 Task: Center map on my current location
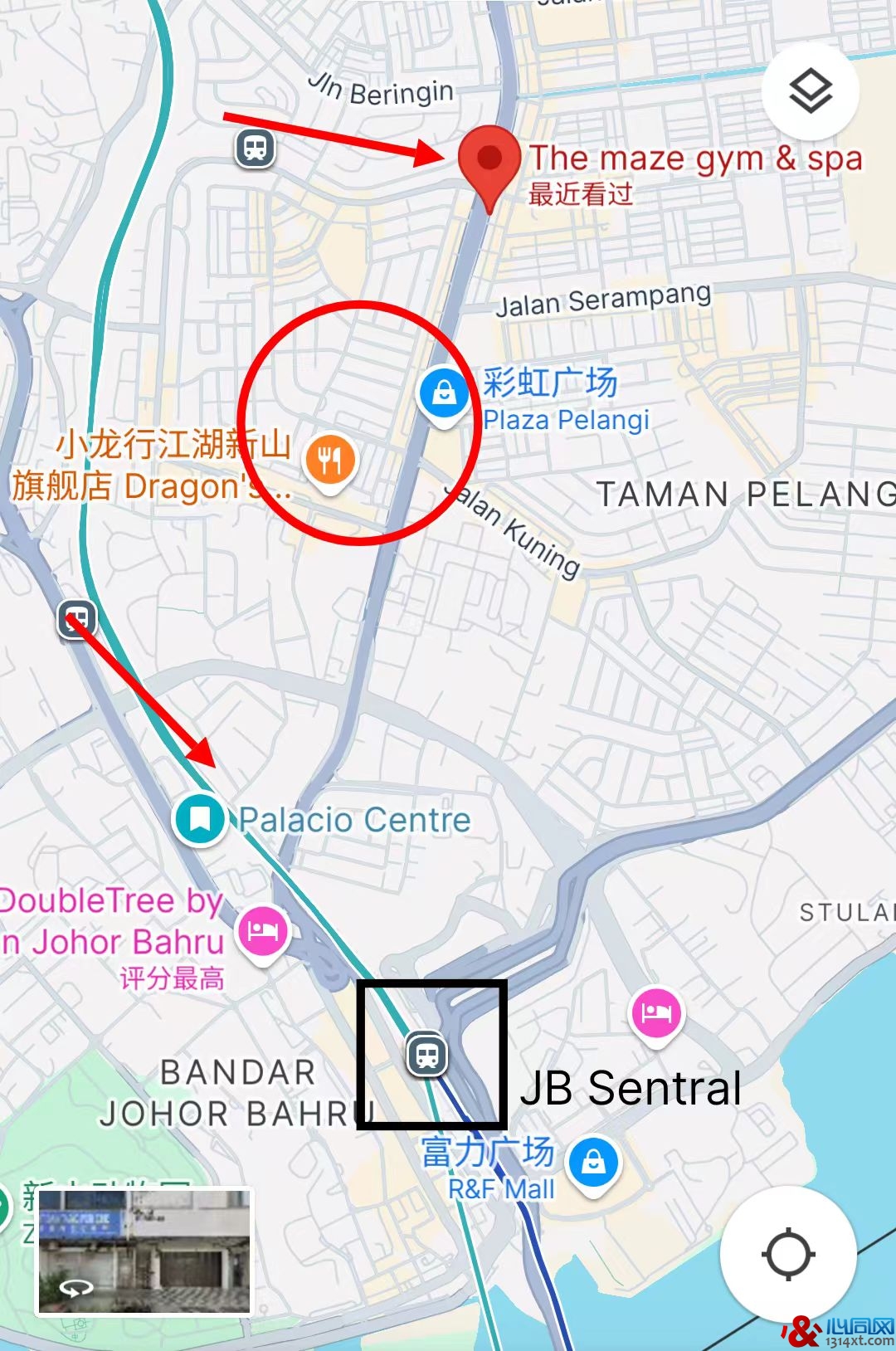click(x=787, y=1254)
